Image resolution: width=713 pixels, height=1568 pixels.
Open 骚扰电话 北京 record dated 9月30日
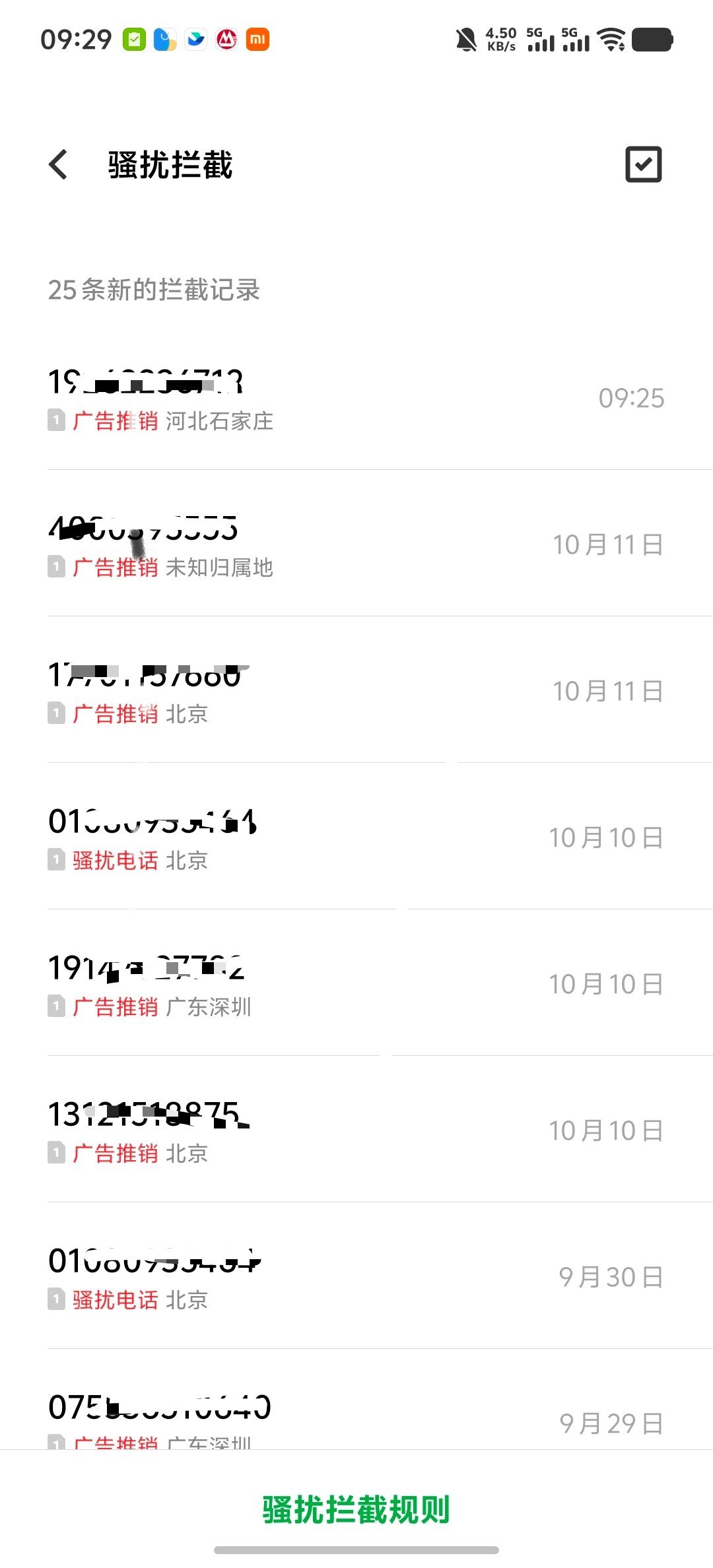tap(356, 1278)
